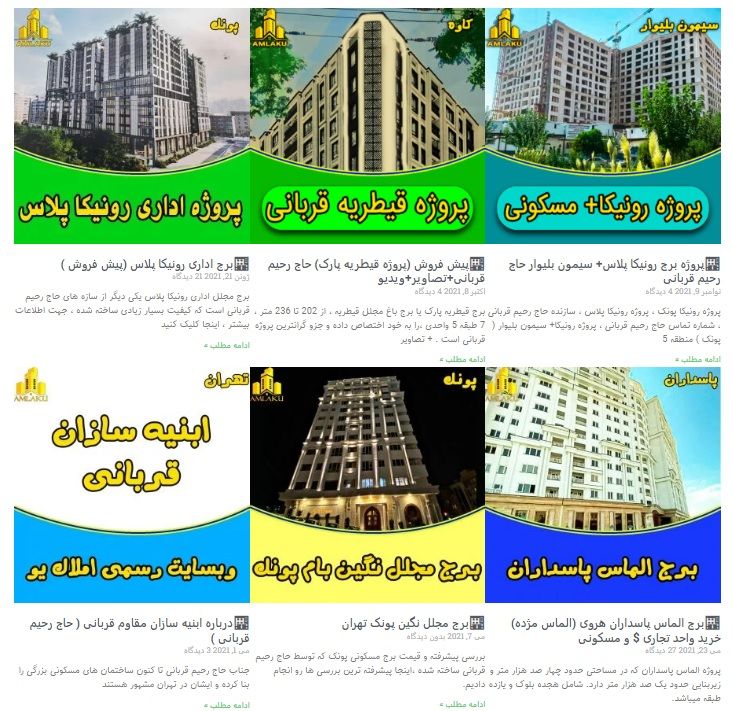733x711 pixels.
Task: Open the پروژه قیطریه قربانی image tile
Action: coord(367,125)
